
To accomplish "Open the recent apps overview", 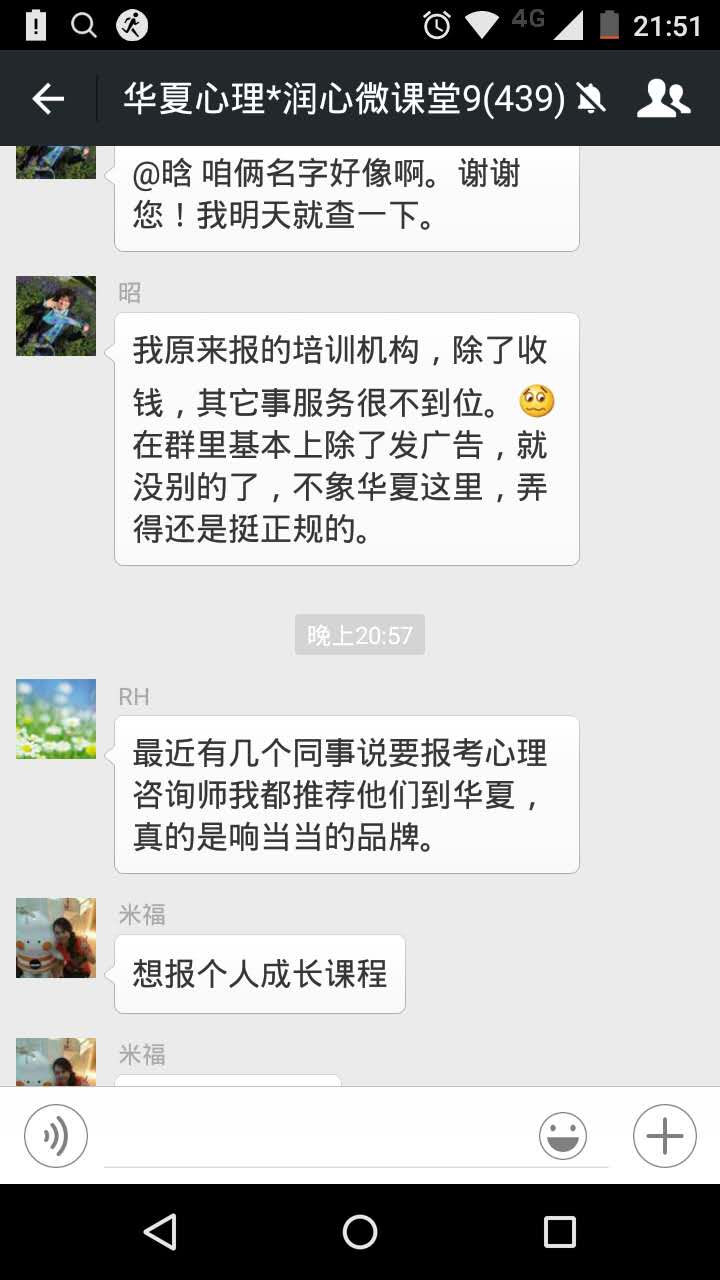I will 559,1232.
